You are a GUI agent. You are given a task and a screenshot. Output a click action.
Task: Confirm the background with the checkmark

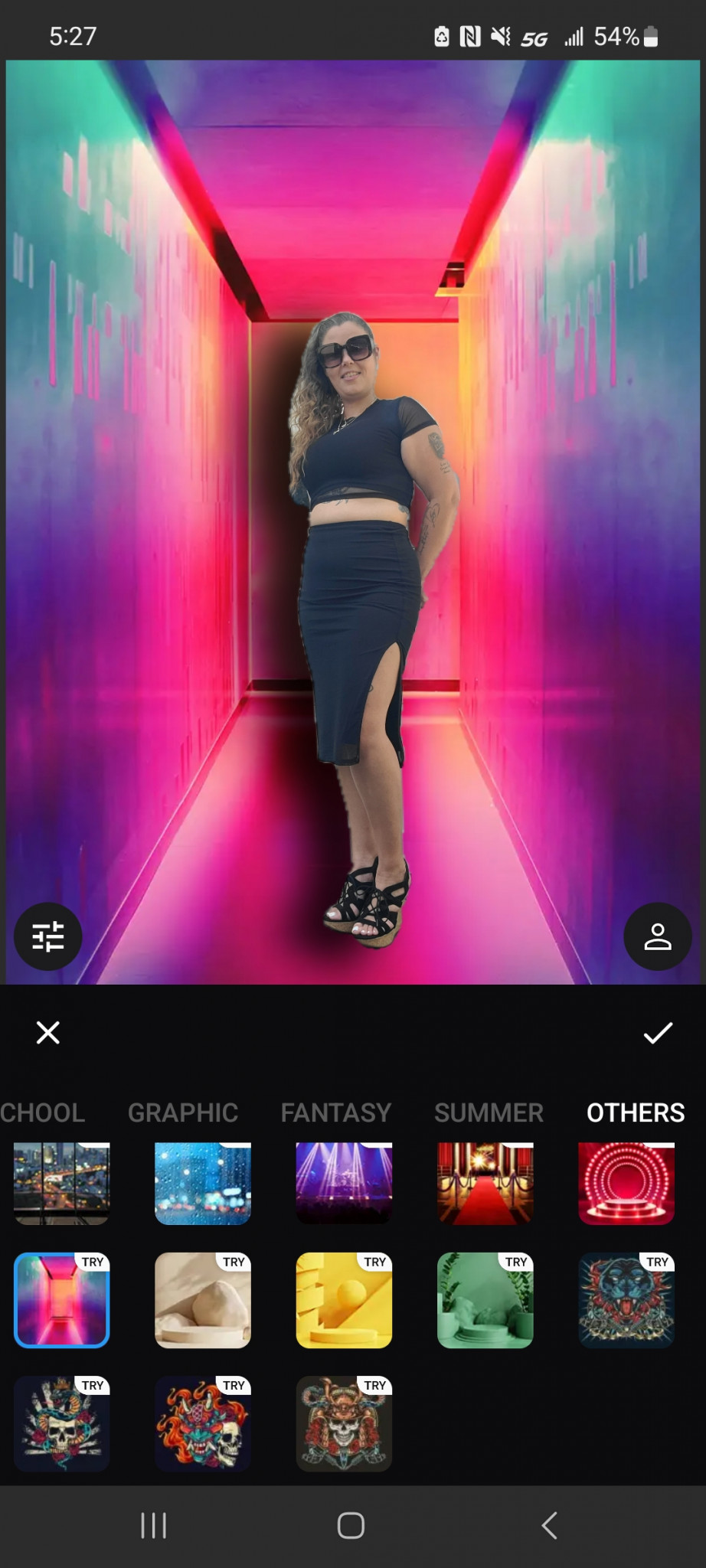coord(657,1033)
